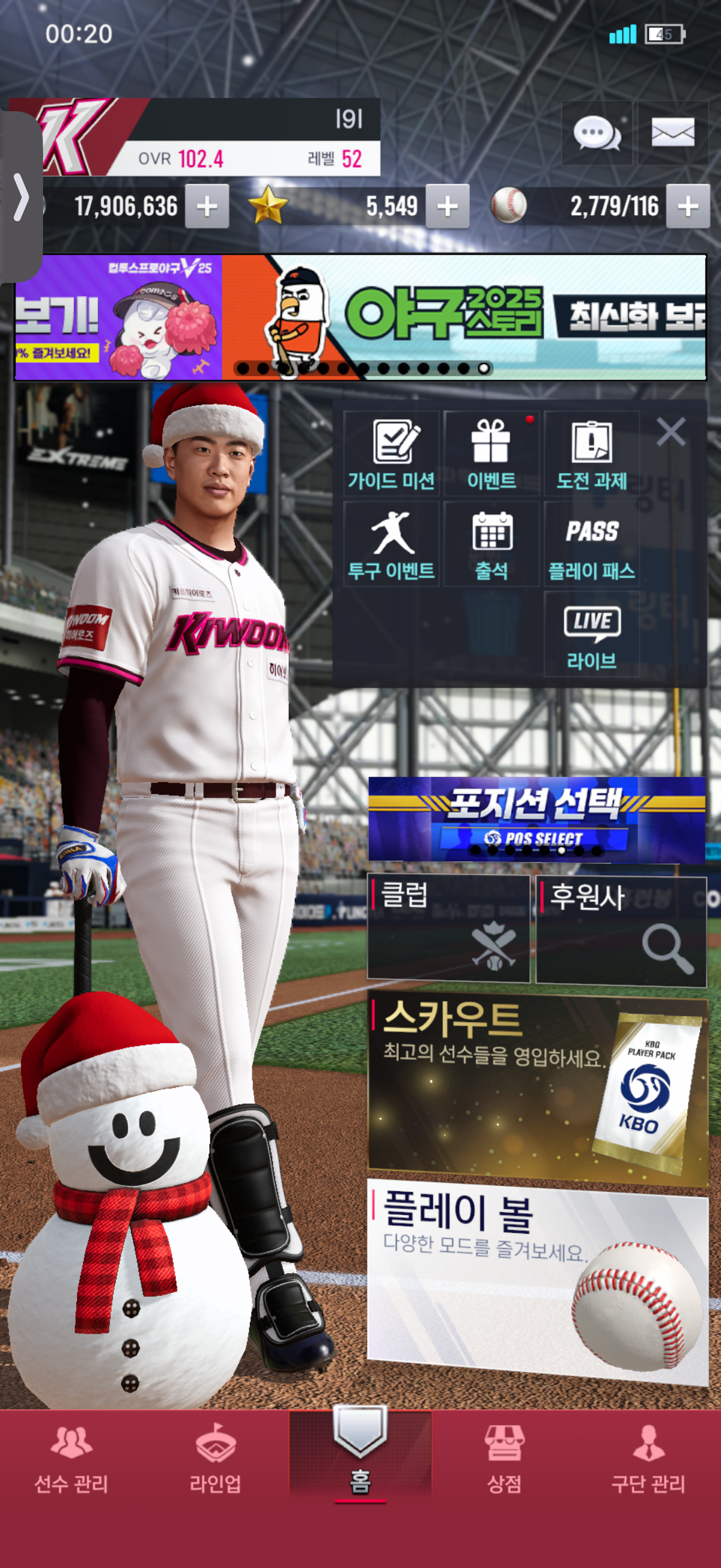Open the 이벤트 gift menu
721x1568 pixels.
pos(491,454)
